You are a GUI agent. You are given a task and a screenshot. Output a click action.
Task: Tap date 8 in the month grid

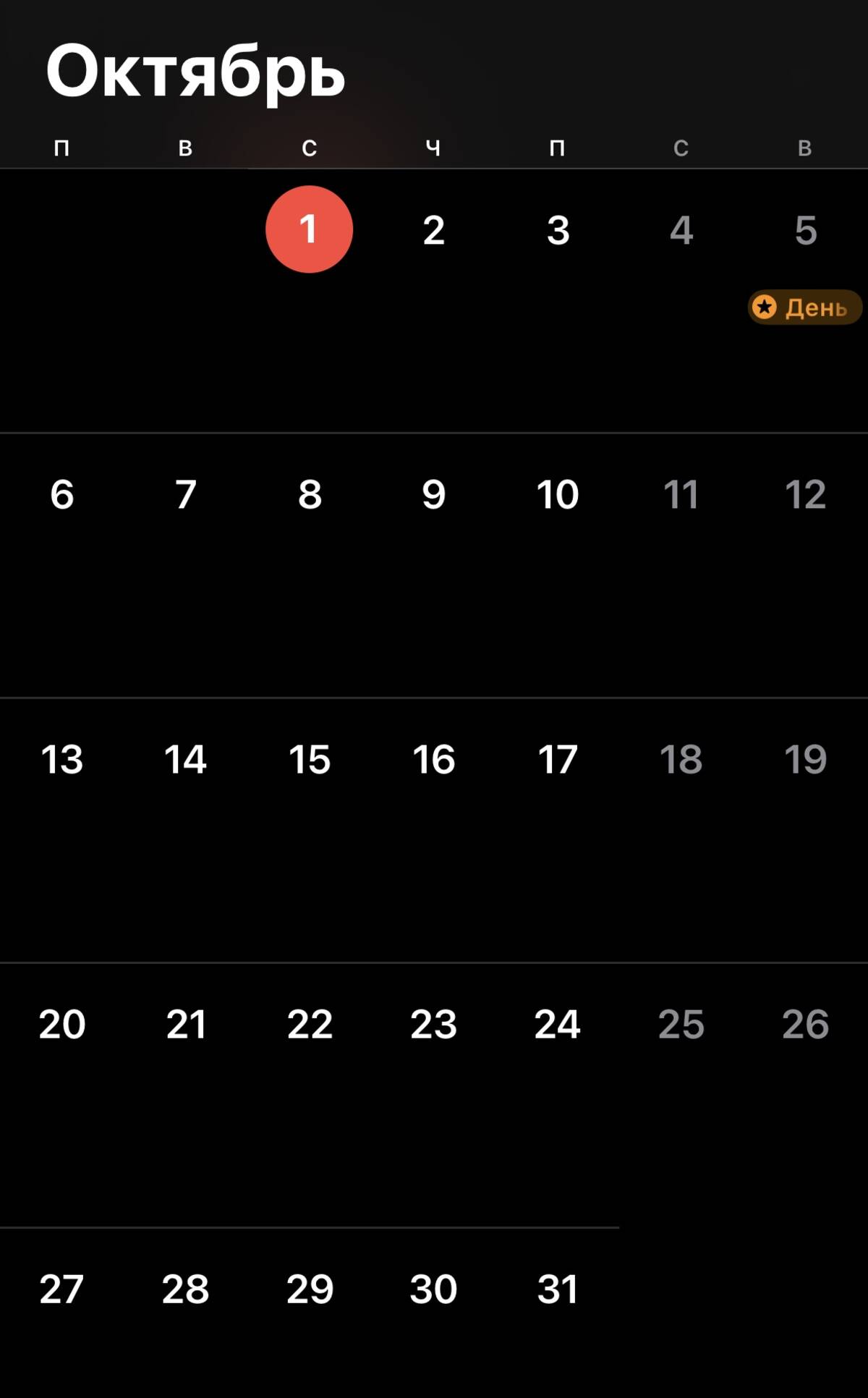click(310, 495)
